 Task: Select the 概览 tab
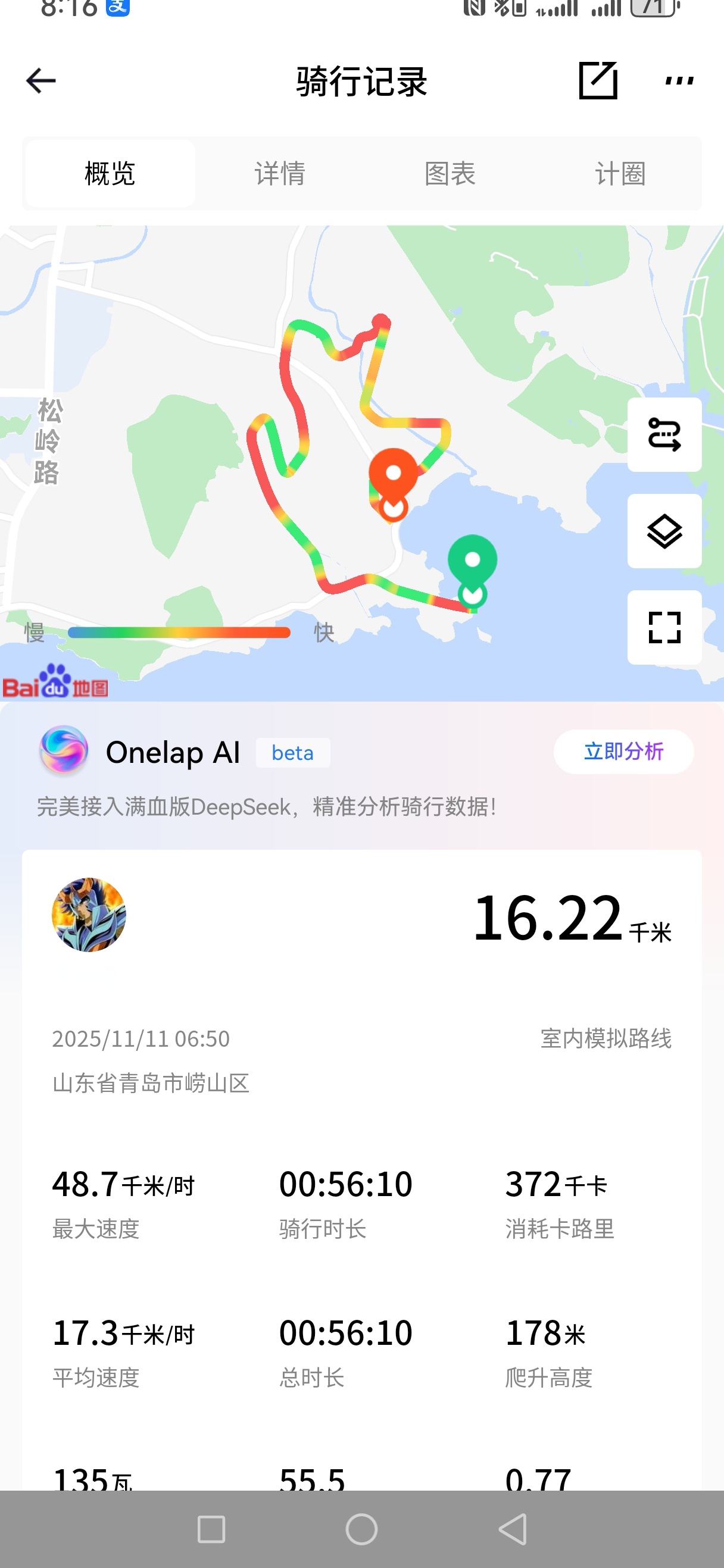[108, 174]
